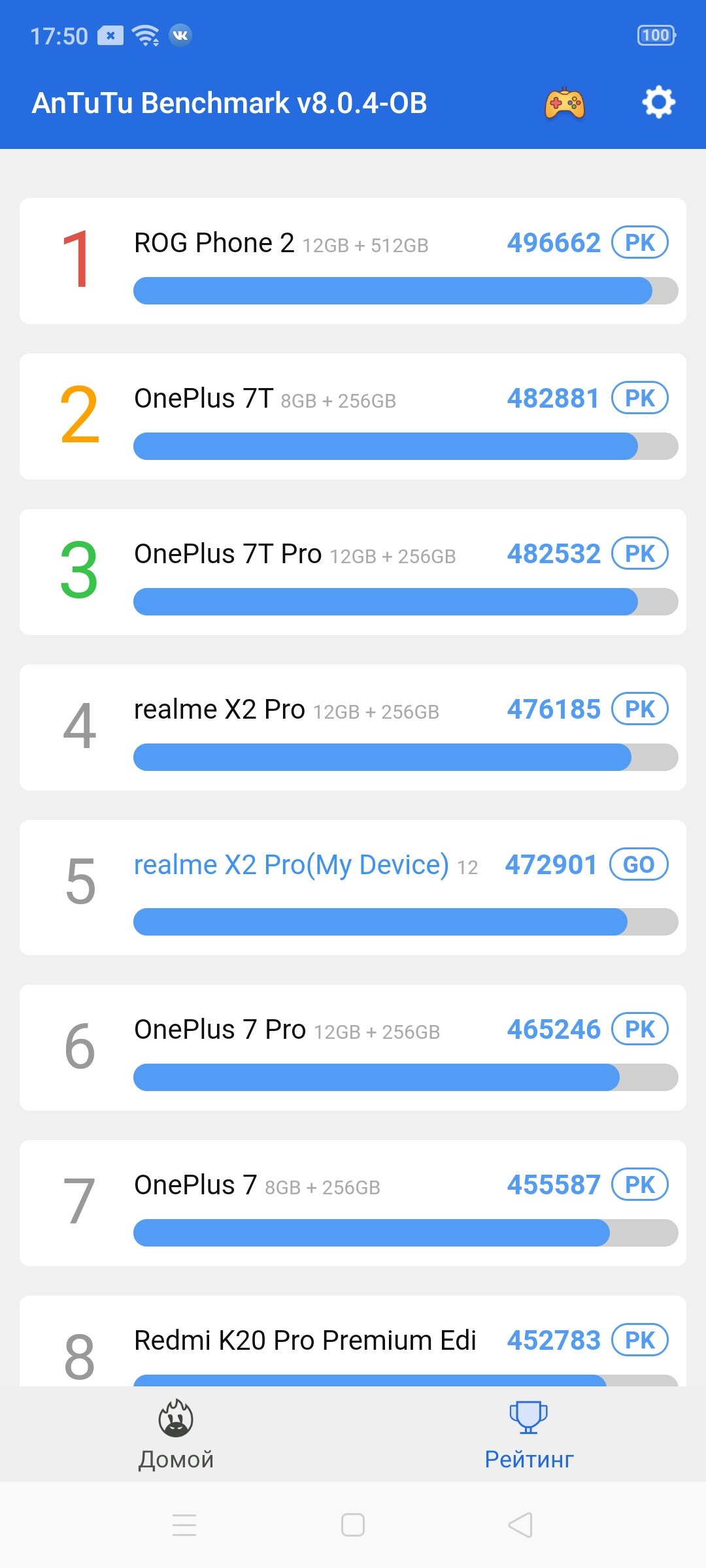
Task: Tap PK next to Redmi K20 Pro Premium
Action: [640, 1340]
